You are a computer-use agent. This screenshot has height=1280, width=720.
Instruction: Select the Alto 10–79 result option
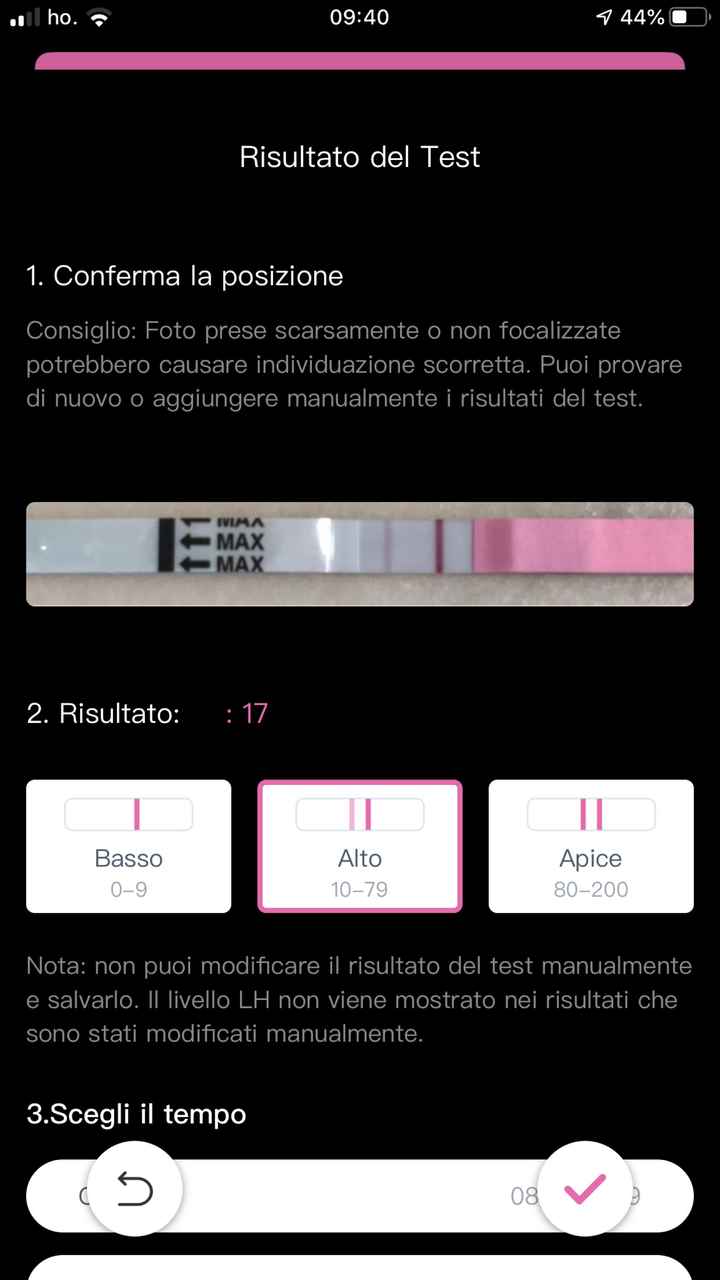(x=360, y=846)
